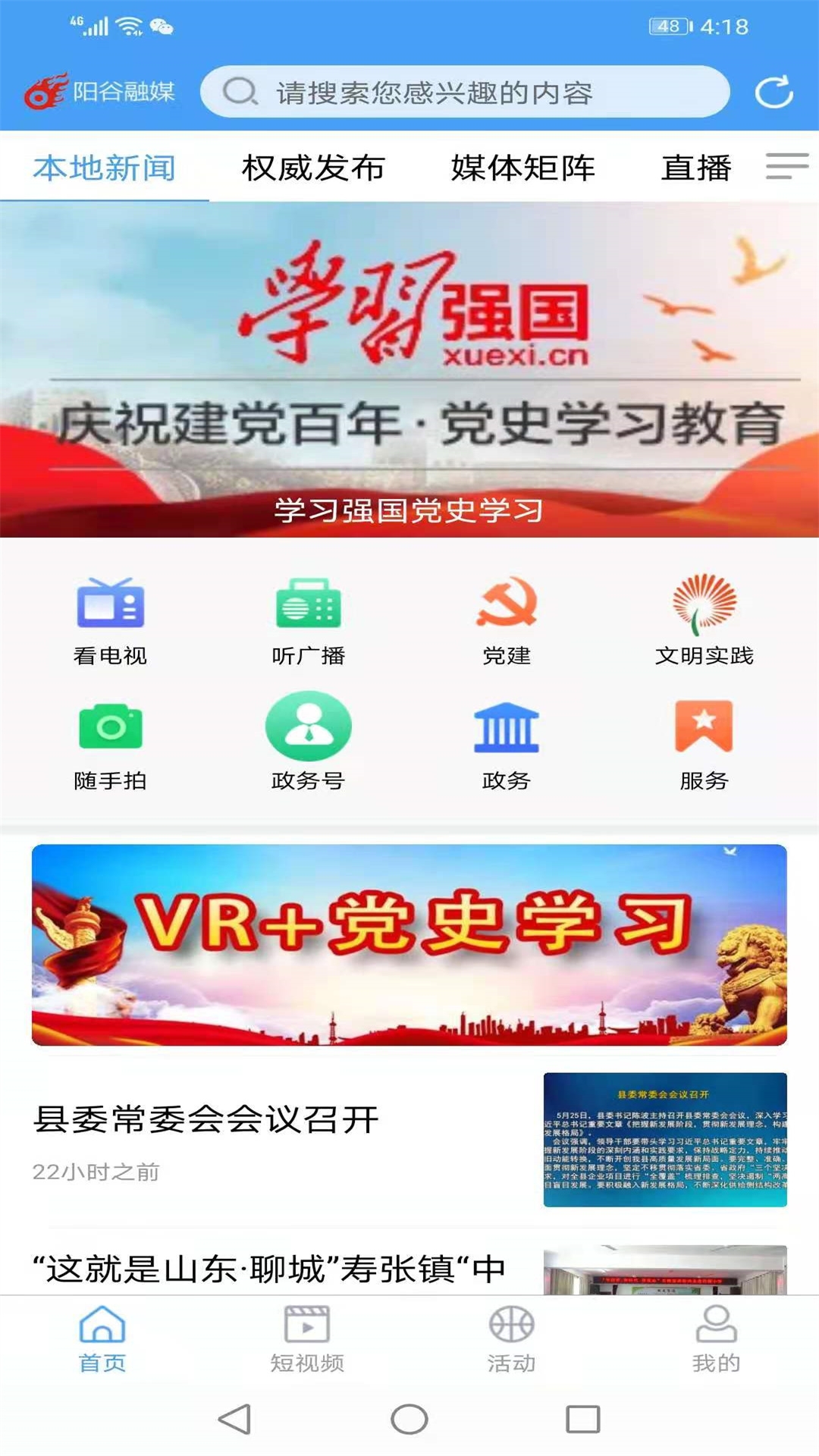Read the article 县委常委会会议召开
This screenshot has width=819, height=1456.
(409, 1140)
